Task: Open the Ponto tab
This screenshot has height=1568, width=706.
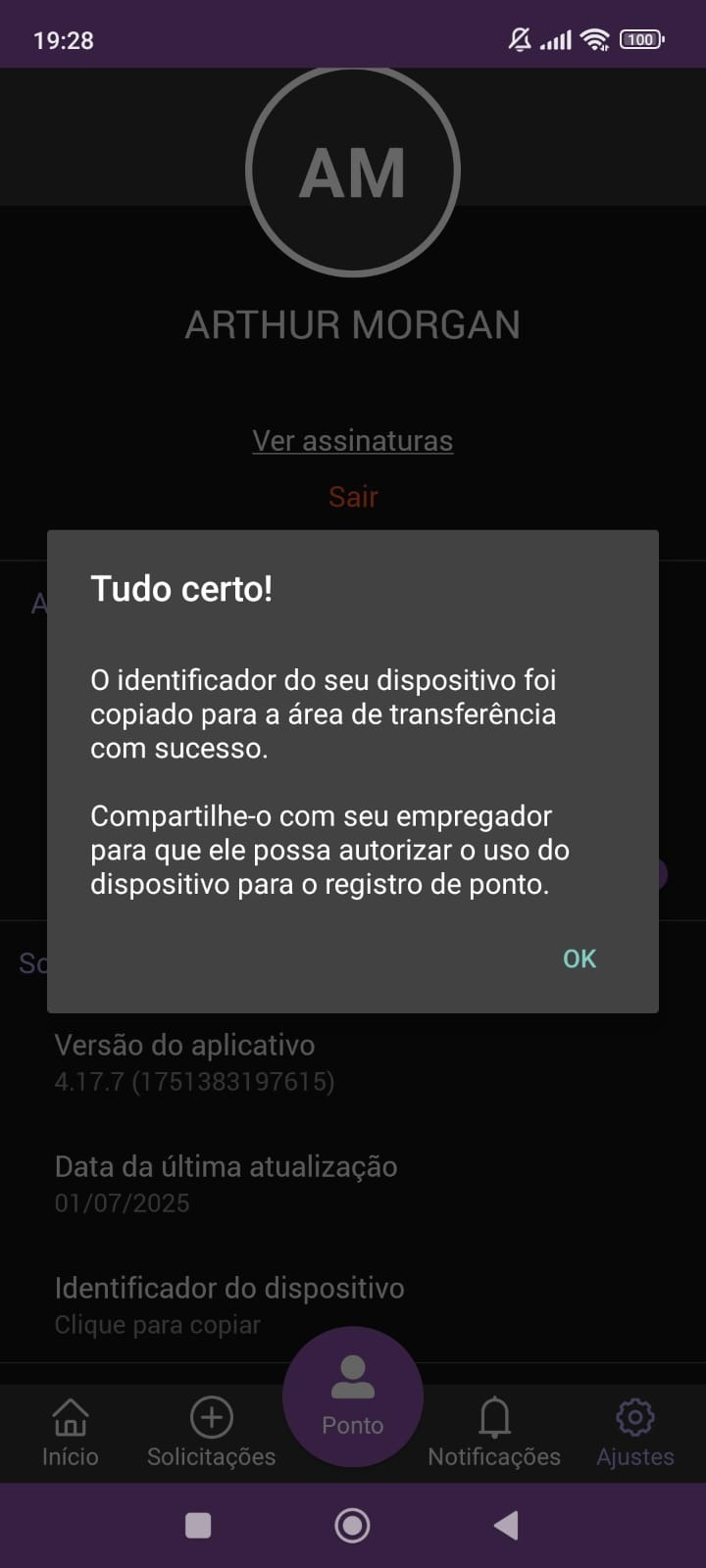Action: tap(353, 1396)
